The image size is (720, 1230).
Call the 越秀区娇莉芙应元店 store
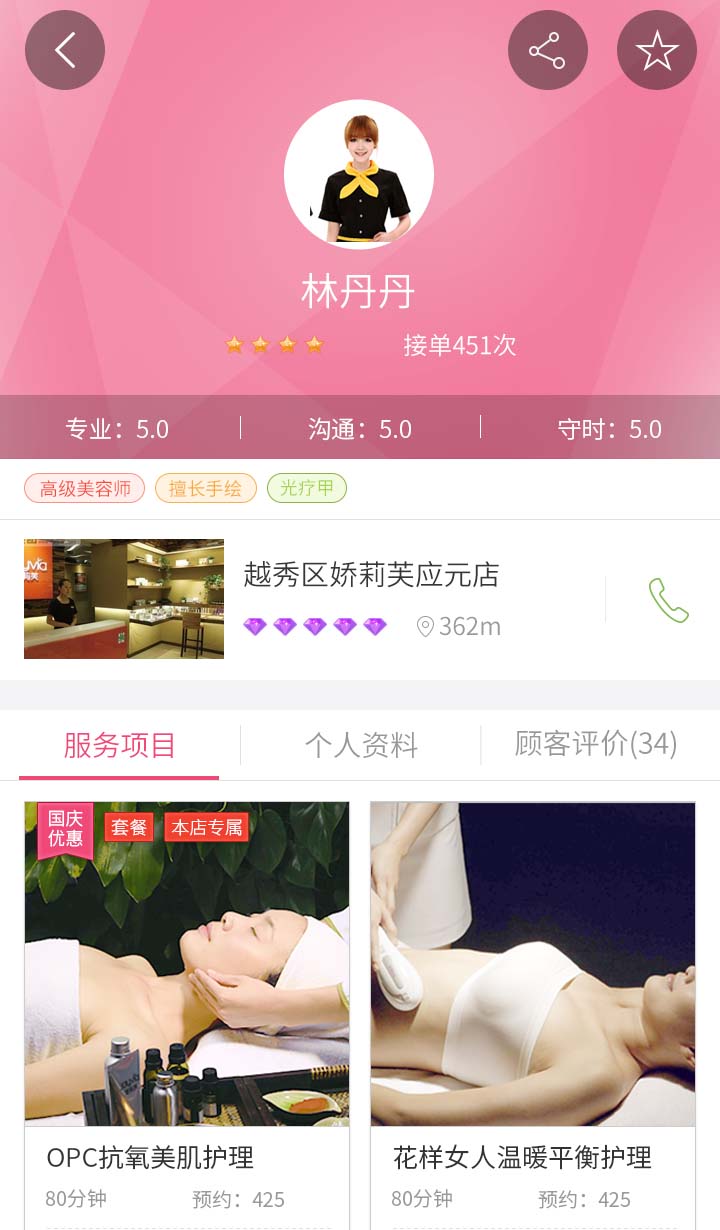coord(668,600)
